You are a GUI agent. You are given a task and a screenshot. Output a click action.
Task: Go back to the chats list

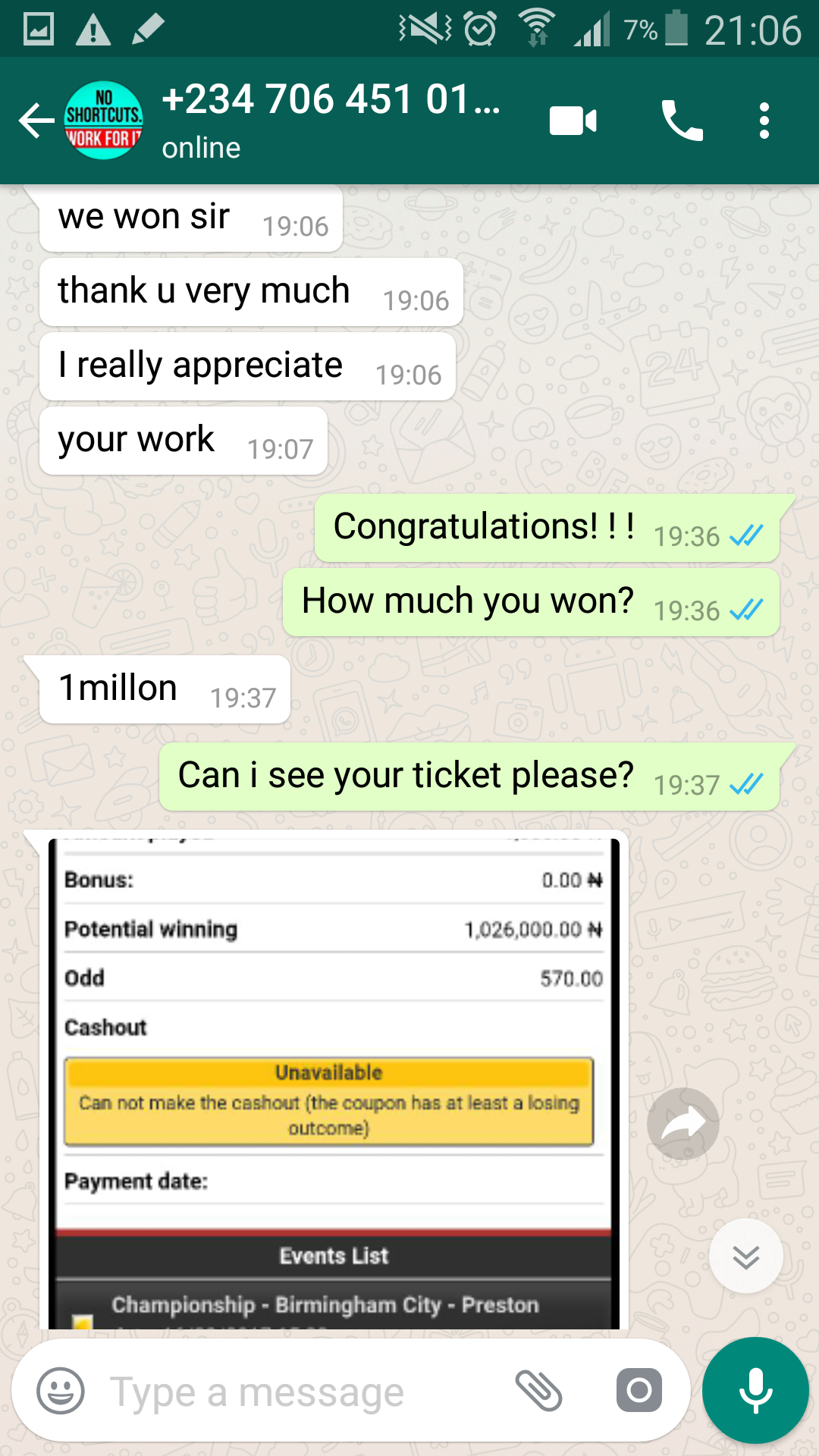(36, 121)
